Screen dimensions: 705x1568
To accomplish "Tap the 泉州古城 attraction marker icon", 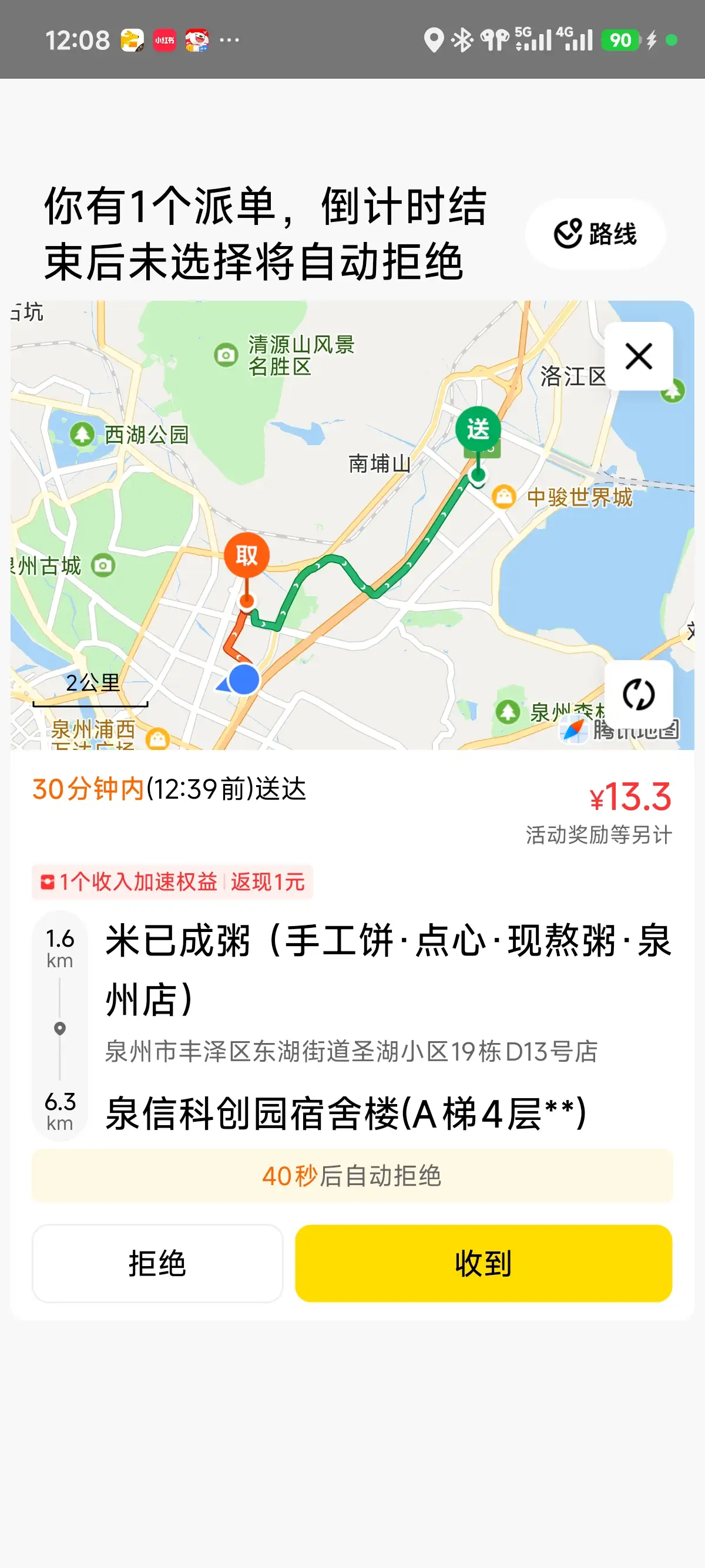I will [x=102, y=564].
